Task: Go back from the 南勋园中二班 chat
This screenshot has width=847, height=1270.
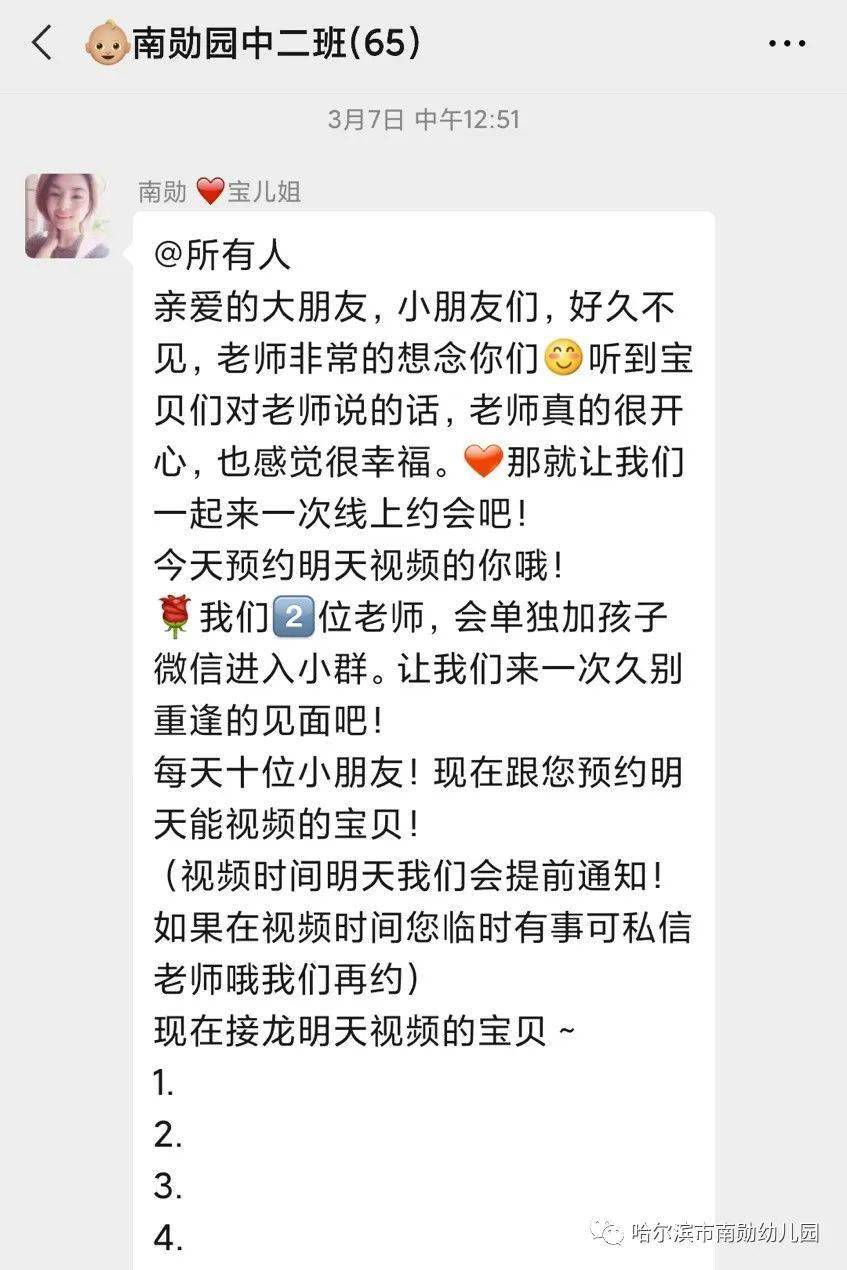Action: click(x=42, y=43)
